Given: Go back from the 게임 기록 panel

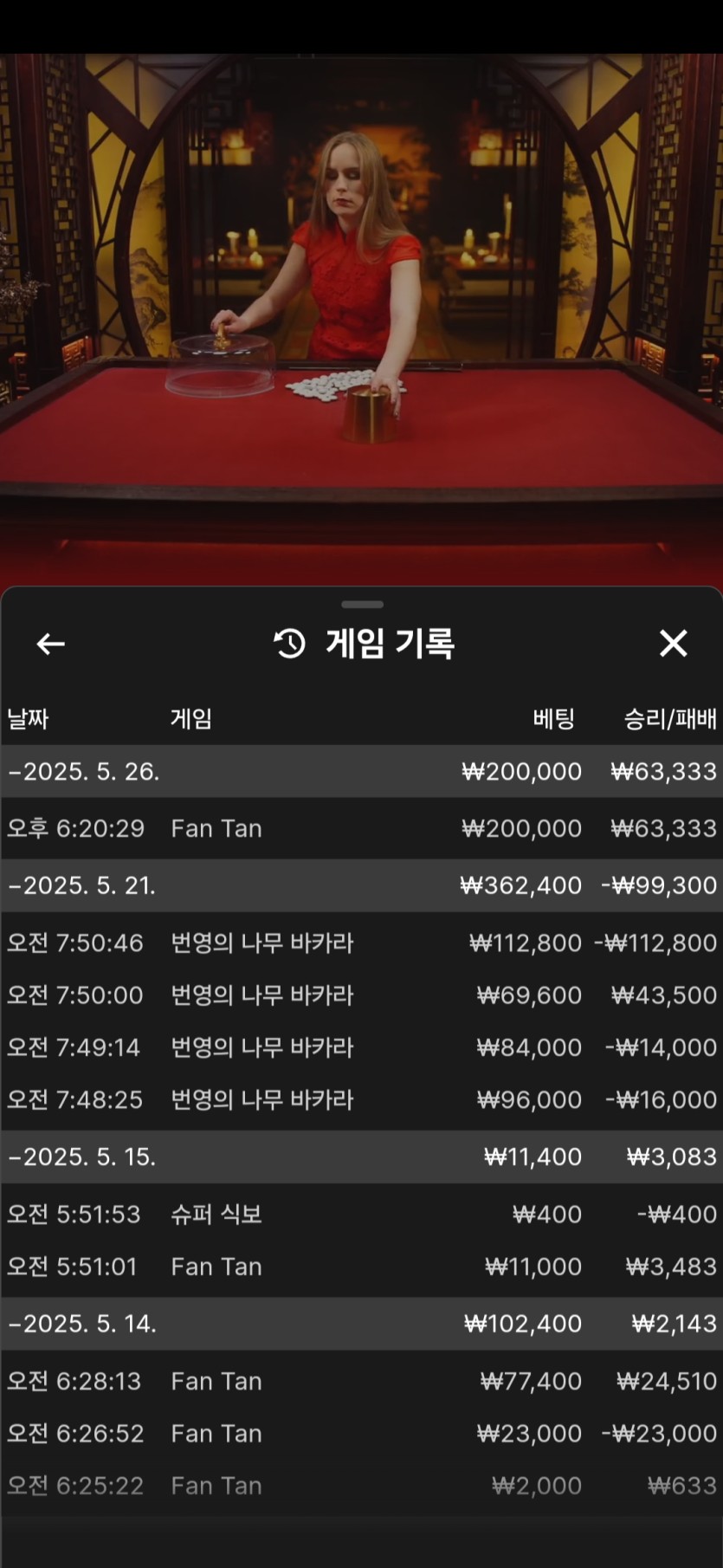Looking at the screenshot, I should pyautogui.click(x=51, y=644).
